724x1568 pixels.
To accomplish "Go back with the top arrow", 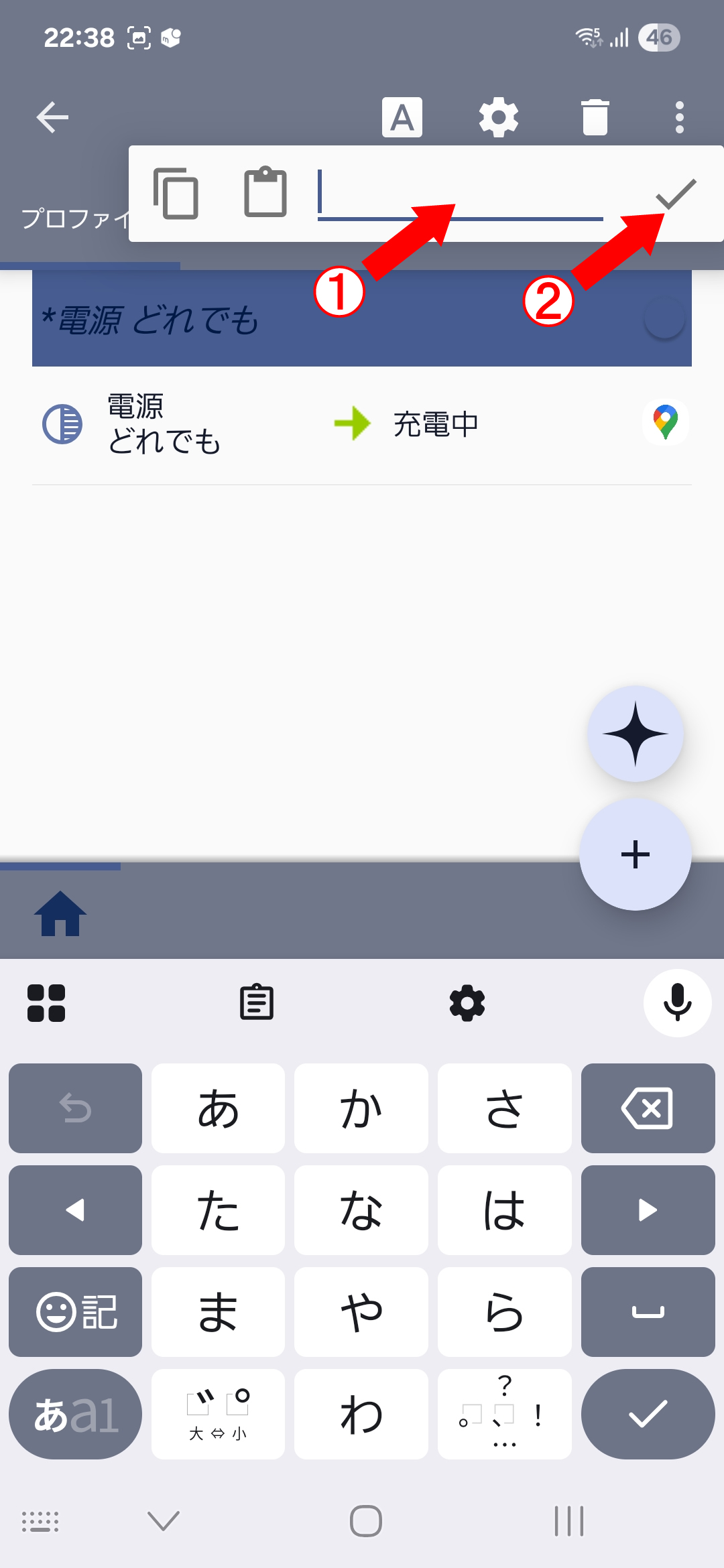I will pyautogui.click(x=52, y=118).
